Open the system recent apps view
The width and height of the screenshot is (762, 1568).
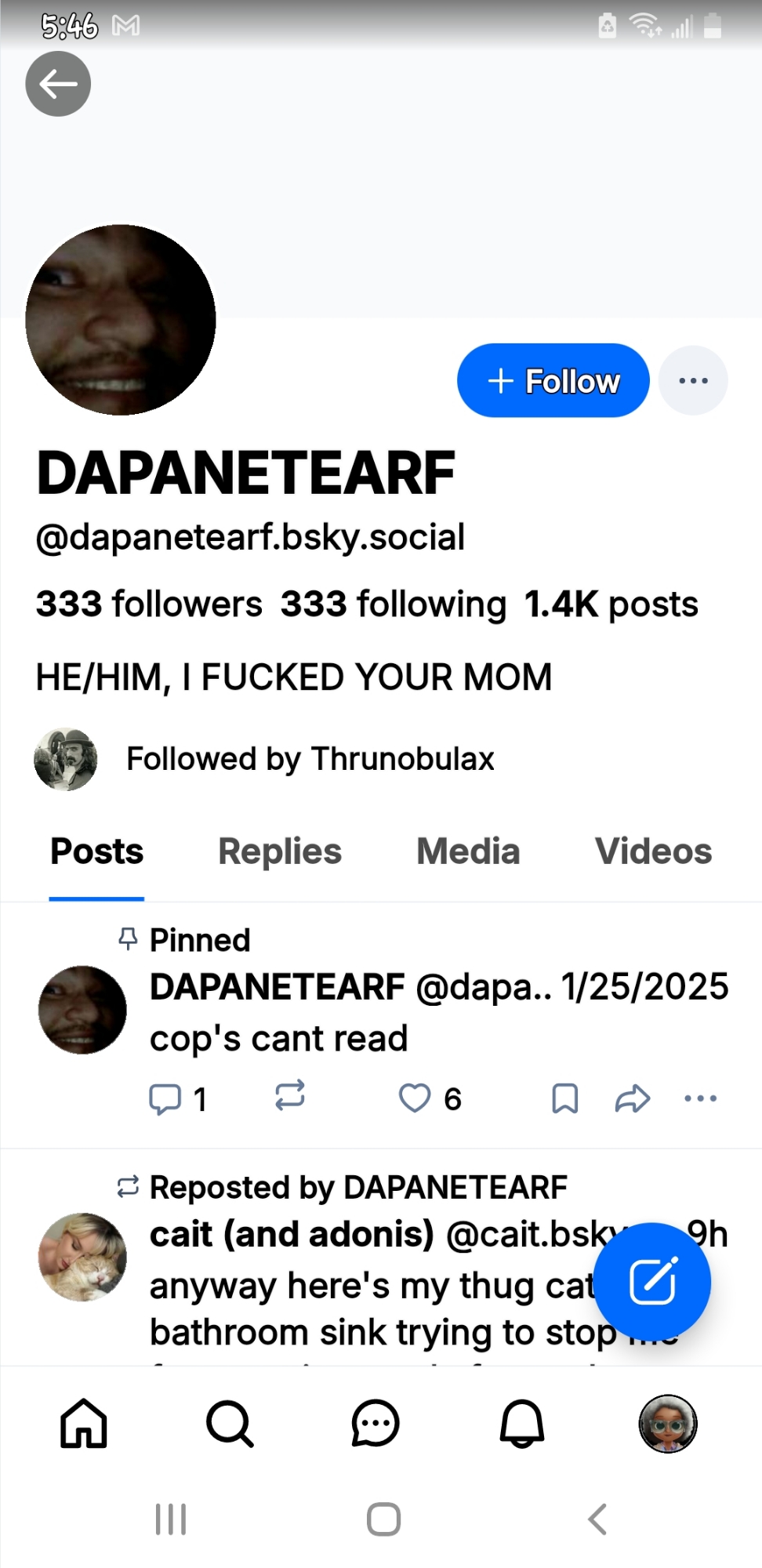[x=171, y=1519]
